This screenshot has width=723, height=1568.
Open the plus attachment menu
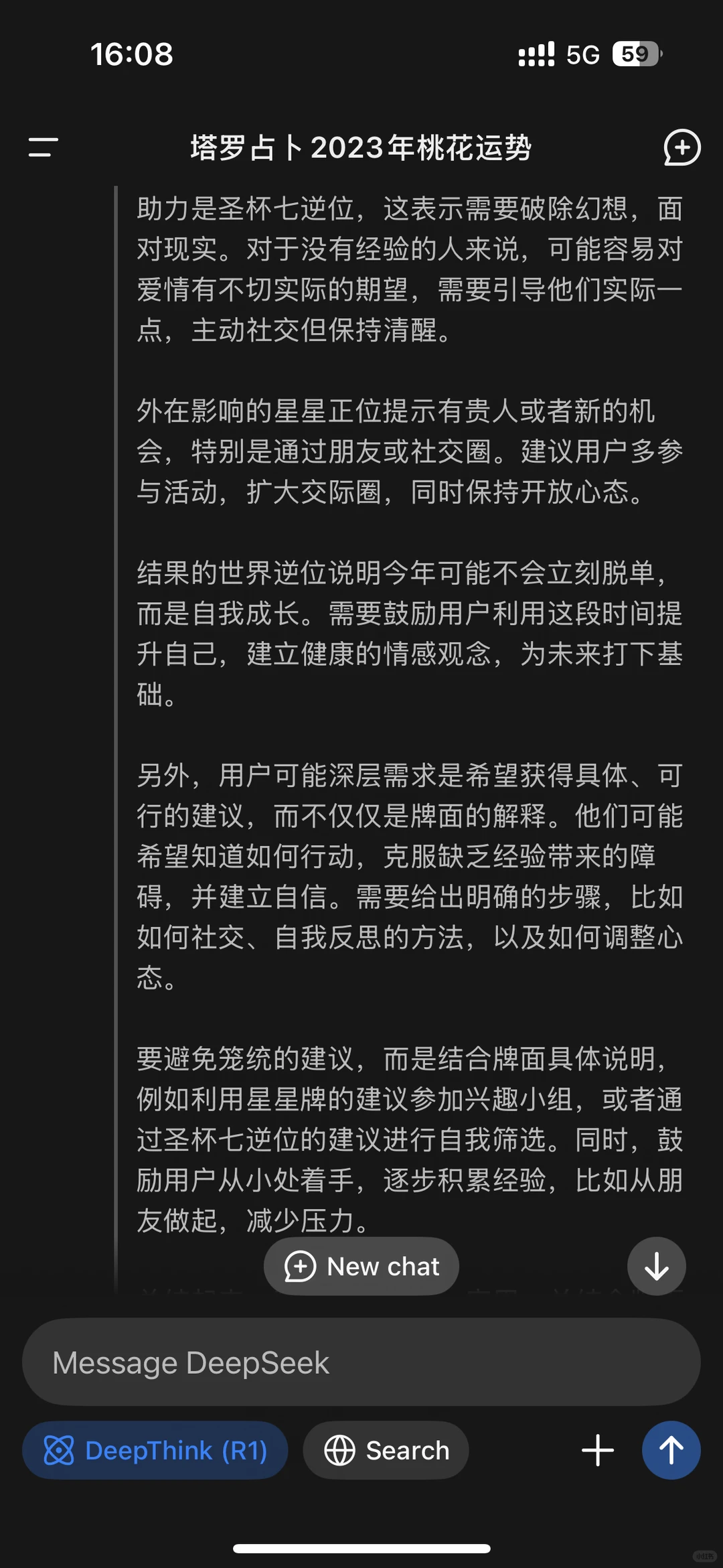pyautogui.click(x=598, y=1450)
